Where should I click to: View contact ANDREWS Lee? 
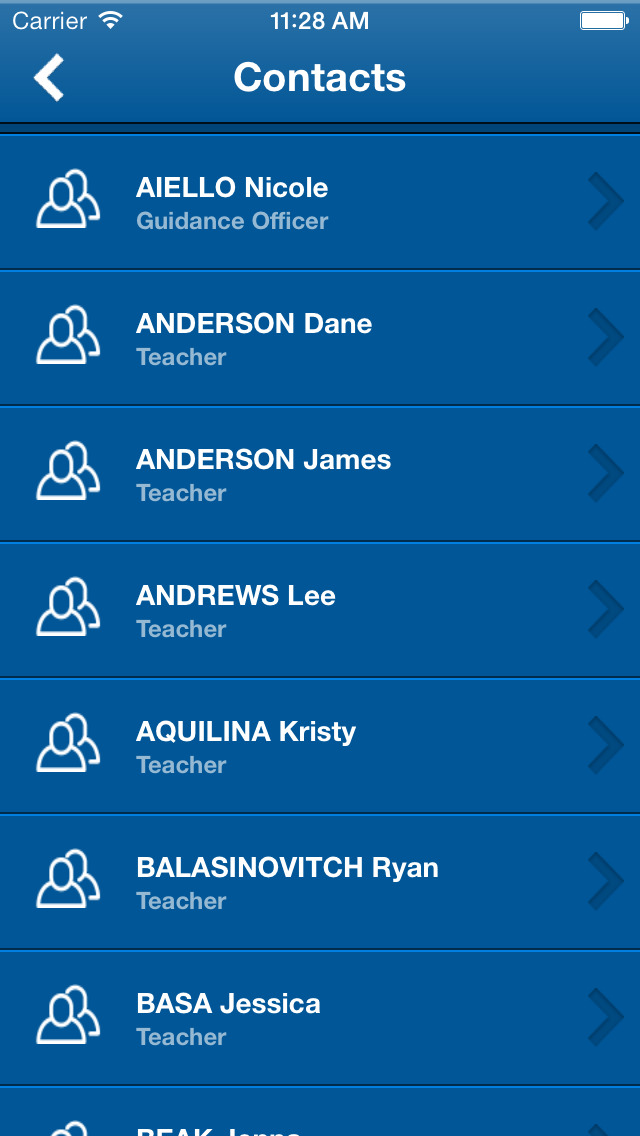click(320, 610)
